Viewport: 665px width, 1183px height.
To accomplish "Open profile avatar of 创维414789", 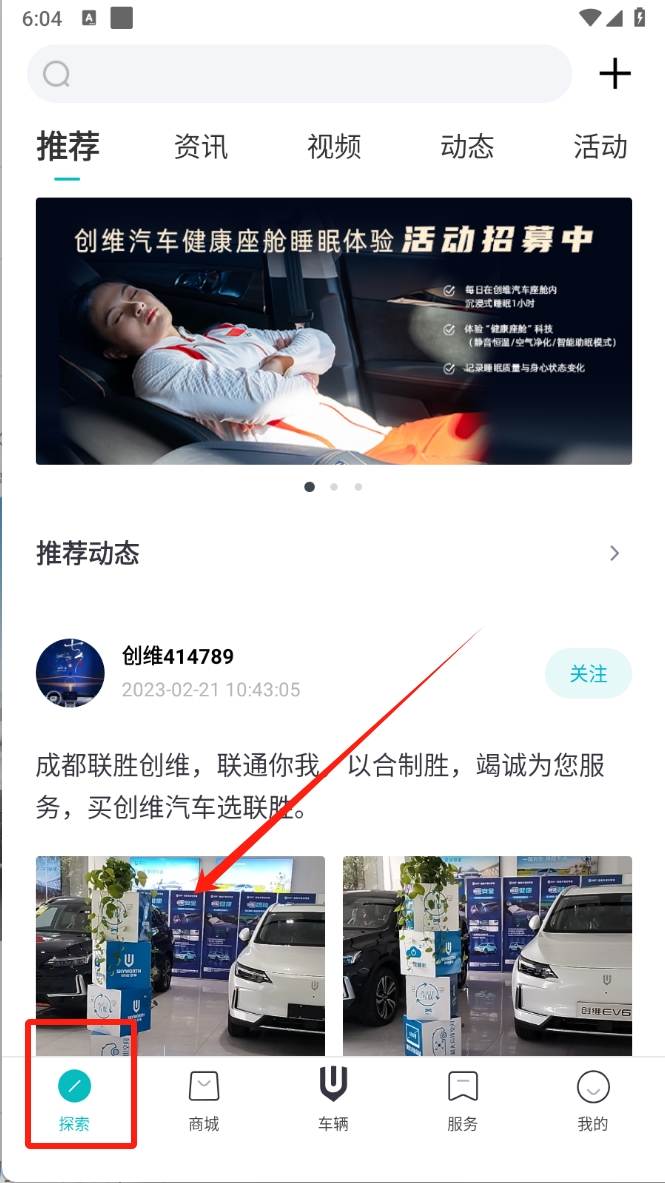I will [70, 673].
